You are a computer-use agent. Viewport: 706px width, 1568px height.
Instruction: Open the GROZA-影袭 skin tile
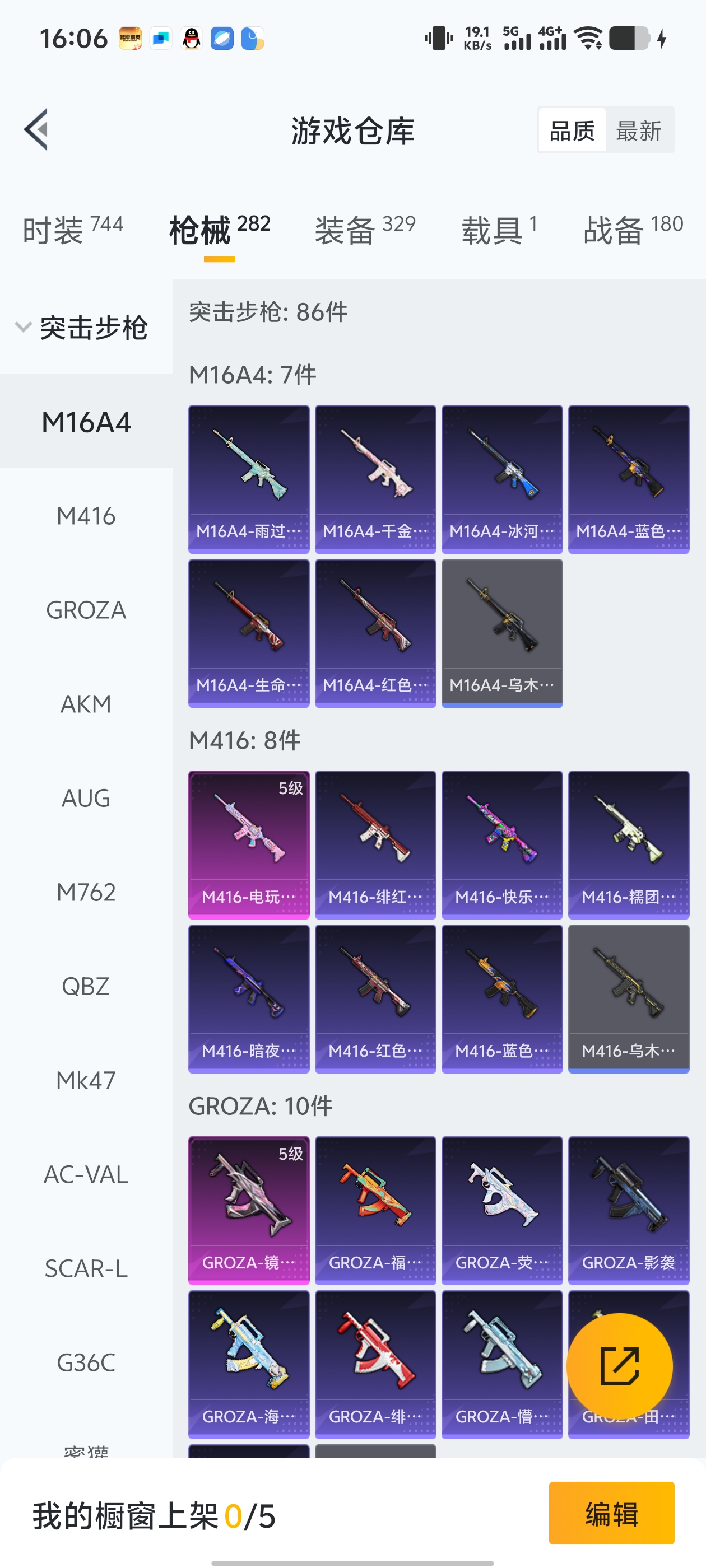click(628, 1210)
